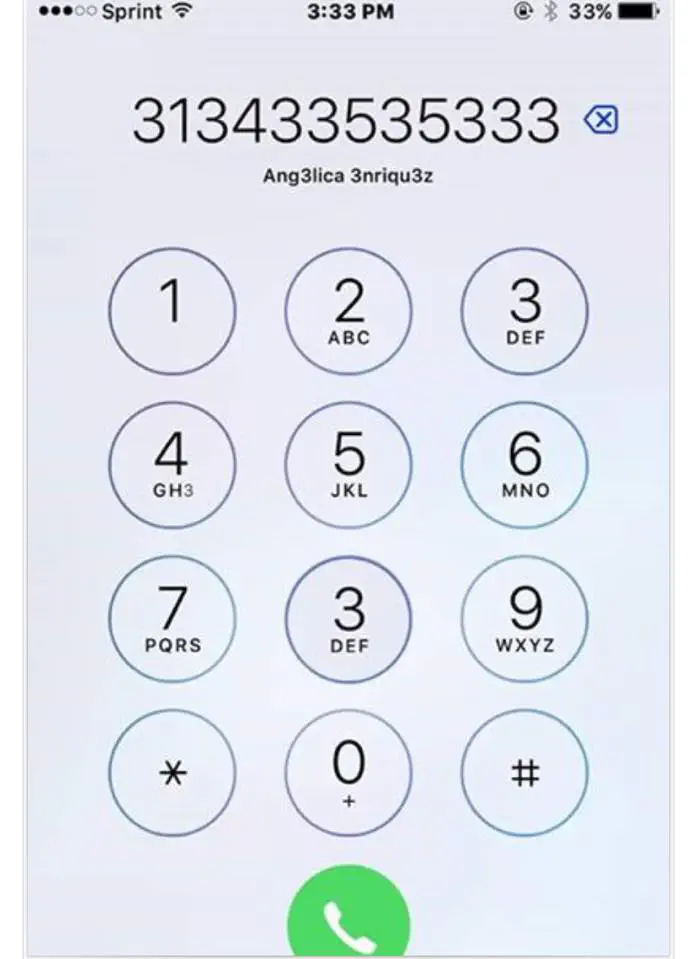This screenshot has width=697, height=959.
Task: Tap the 2 ABC key
Action: (x=348, y=311)
